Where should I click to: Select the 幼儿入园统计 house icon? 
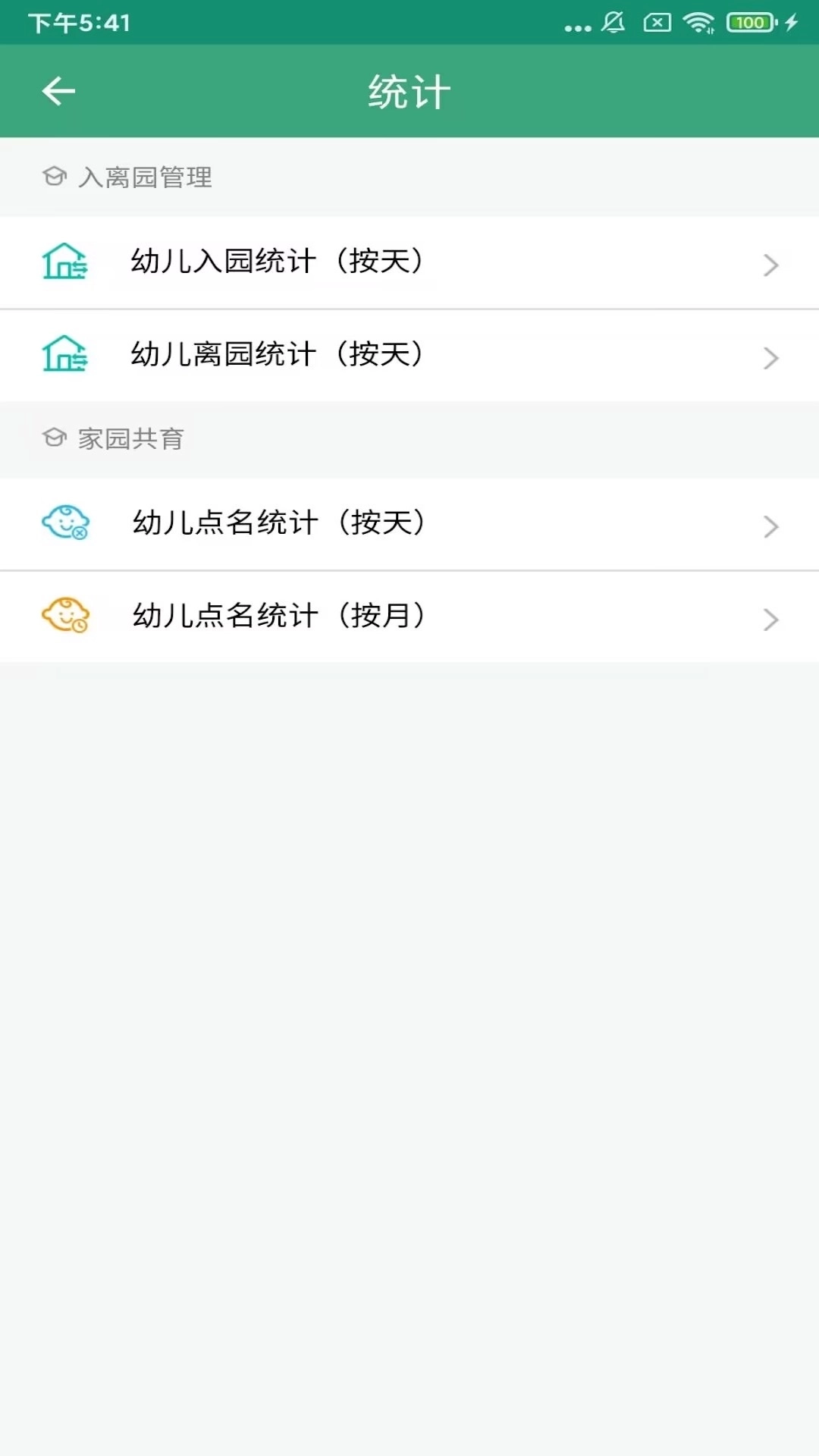click(65, 263)
